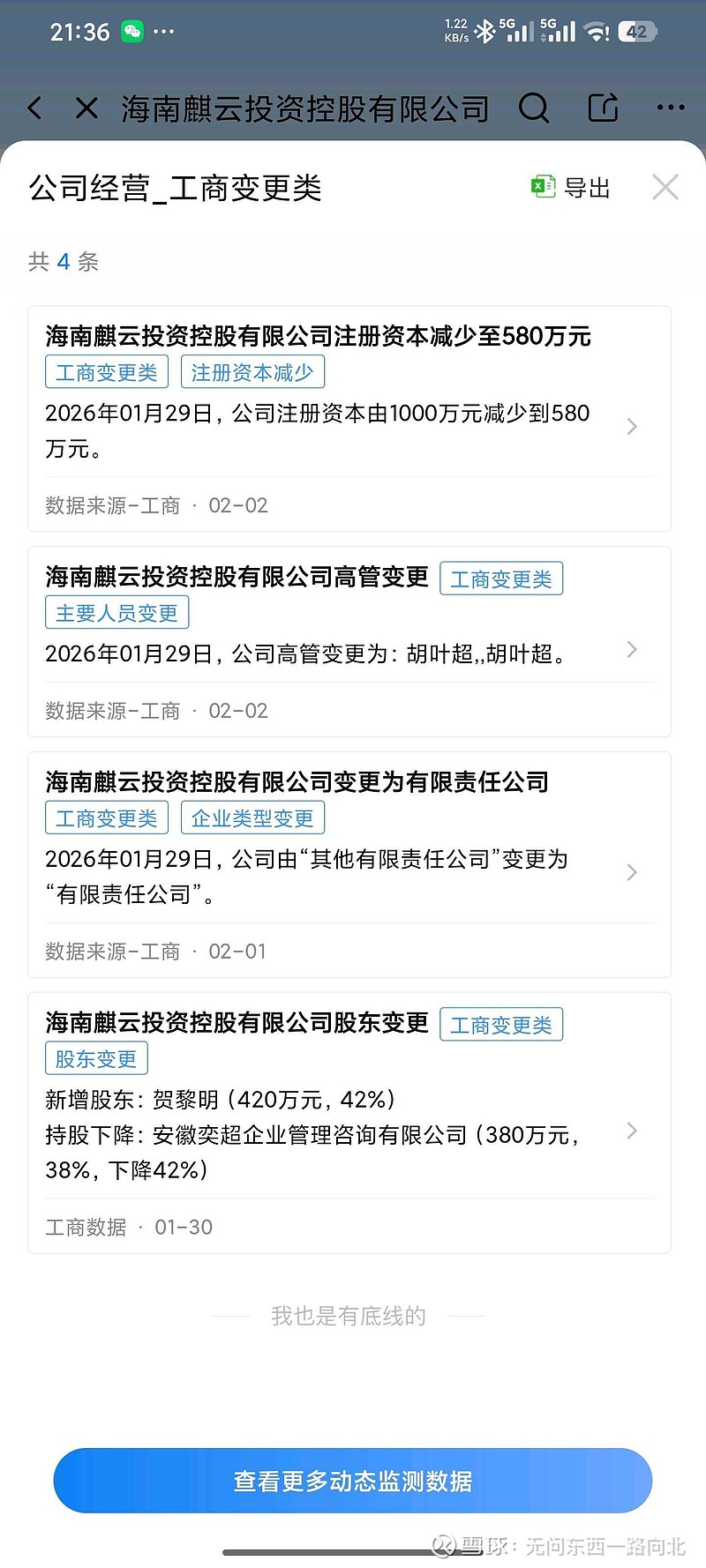Select the 注册资本减少 tag filter
706x1568 pixels.
pyautogui.click(x=252, y=371)
